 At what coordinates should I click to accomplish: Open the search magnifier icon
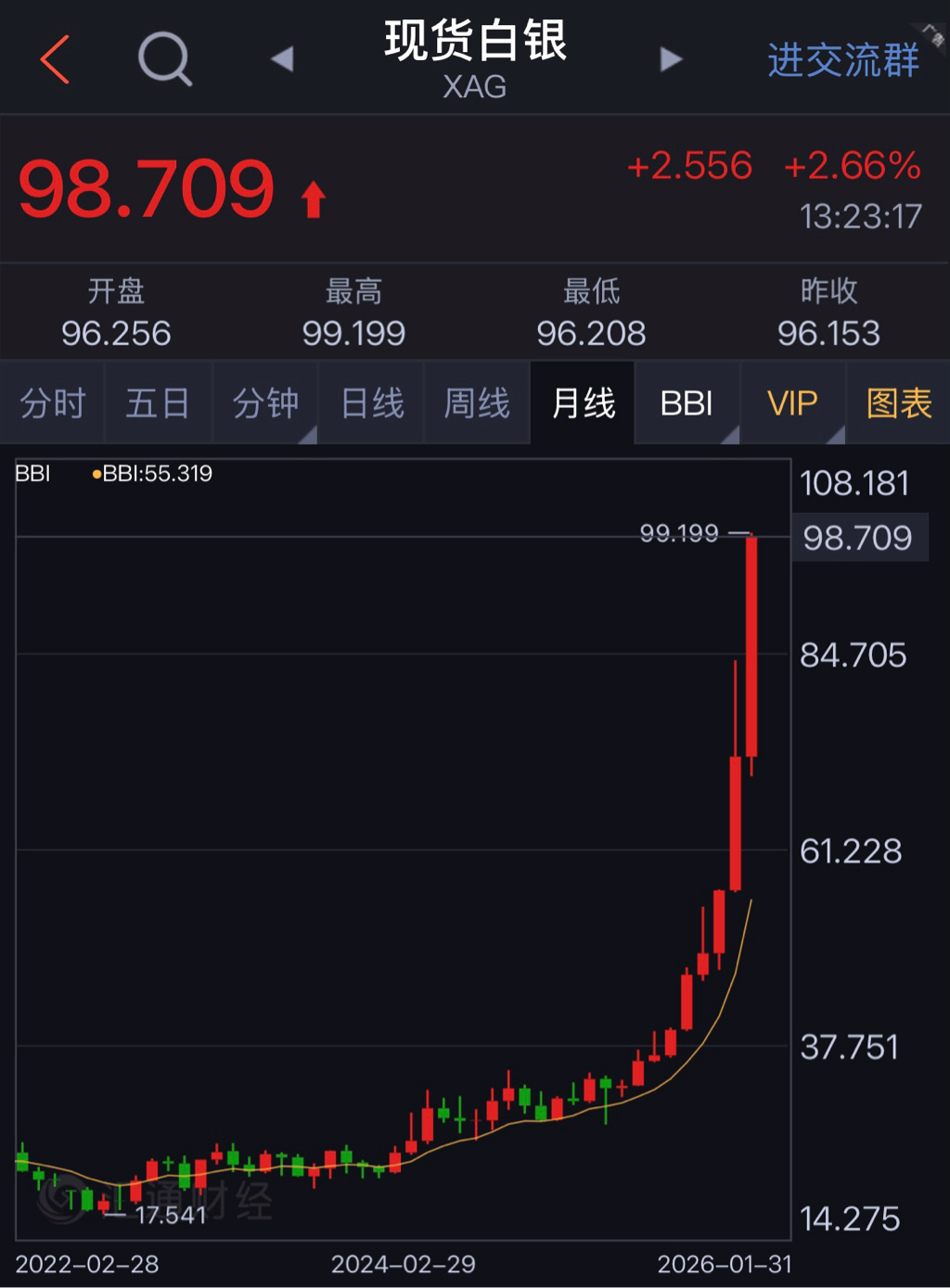pos(165,59)
